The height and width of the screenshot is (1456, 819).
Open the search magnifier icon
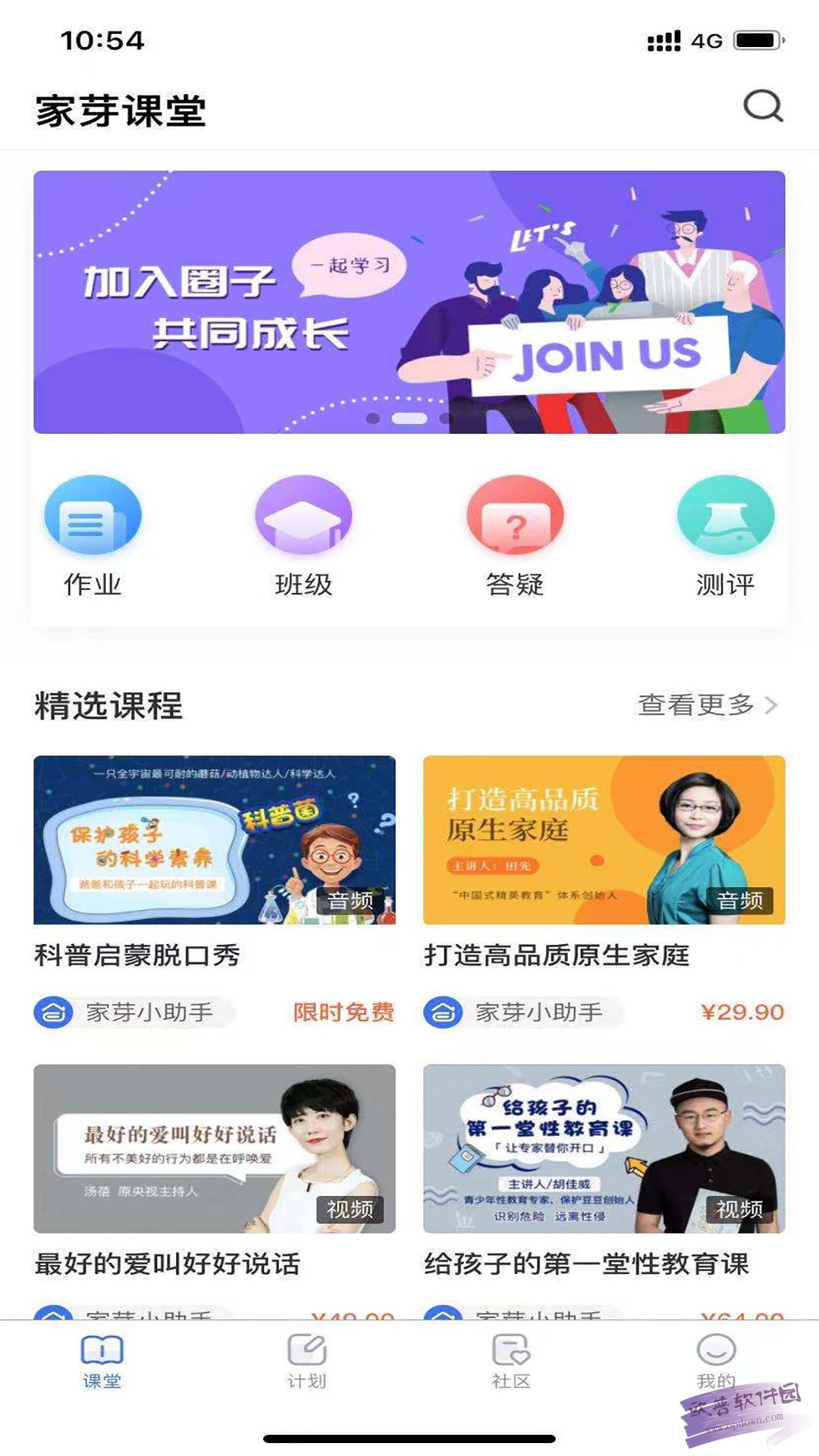tap(762, 106)
